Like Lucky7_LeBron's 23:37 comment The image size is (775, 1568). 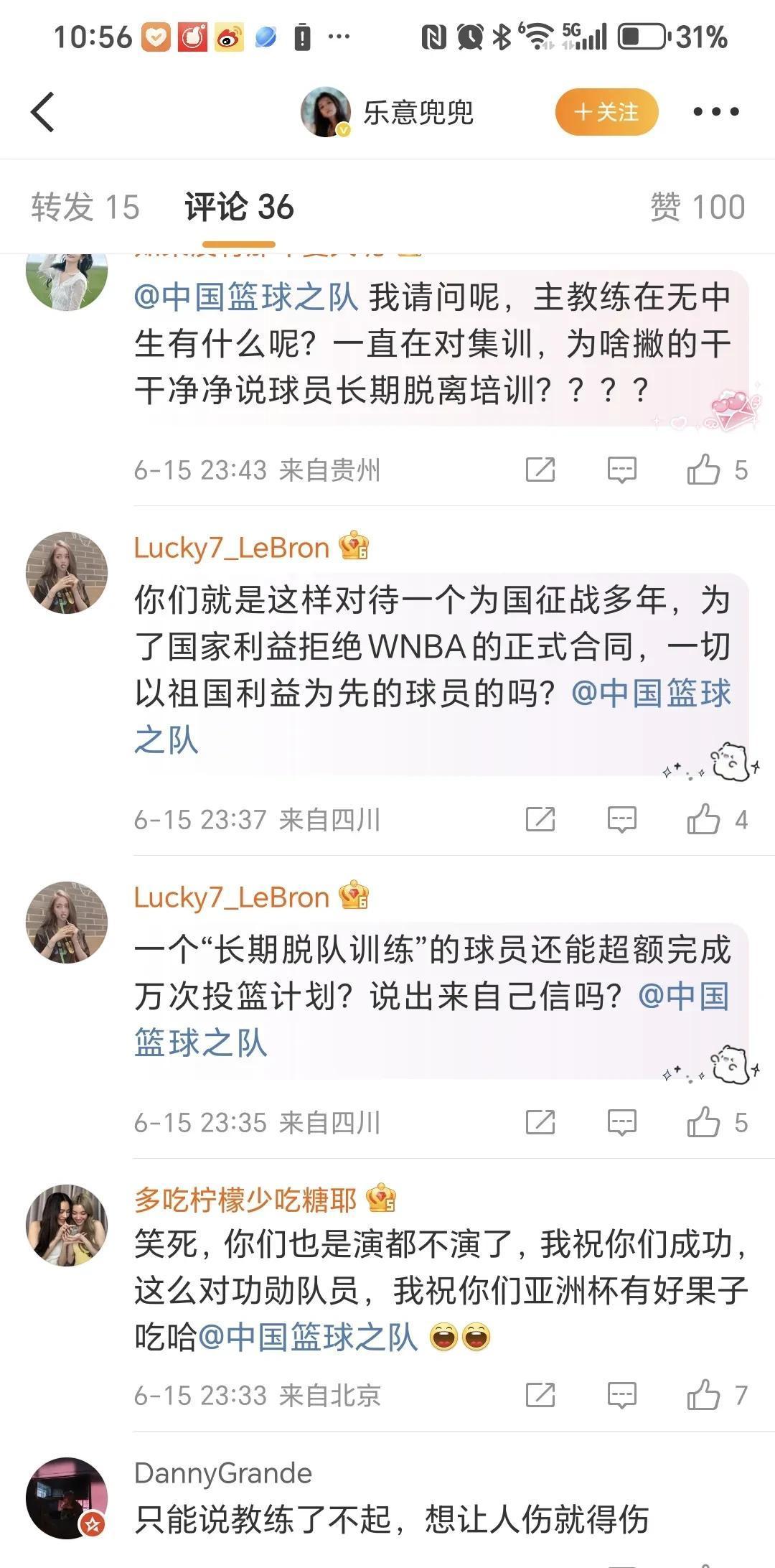point(704,819)
